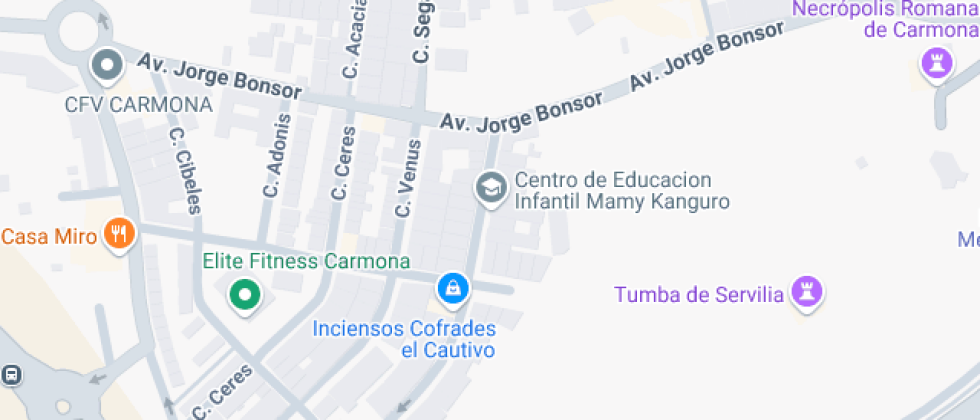This screenshot has height=420, width=980.
Task: Open Inciensos Cofrades el Cautivo shop marker
Action: (453, 289)
